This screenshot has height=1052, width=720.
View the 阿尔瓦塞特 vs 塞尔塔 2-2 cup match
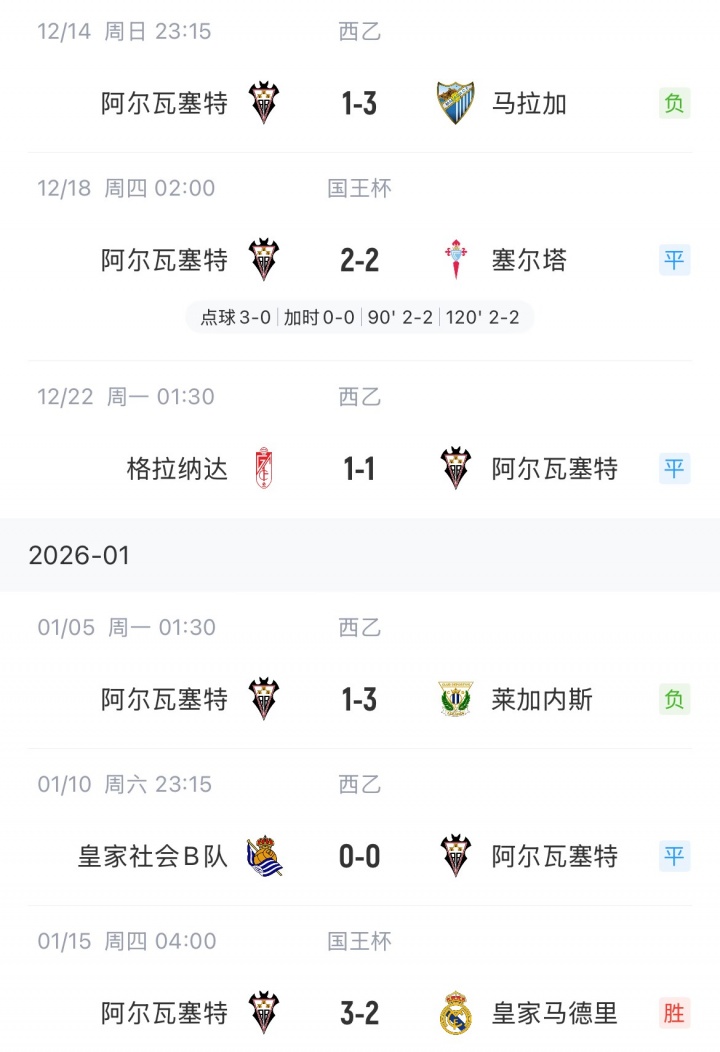point(359,260)
